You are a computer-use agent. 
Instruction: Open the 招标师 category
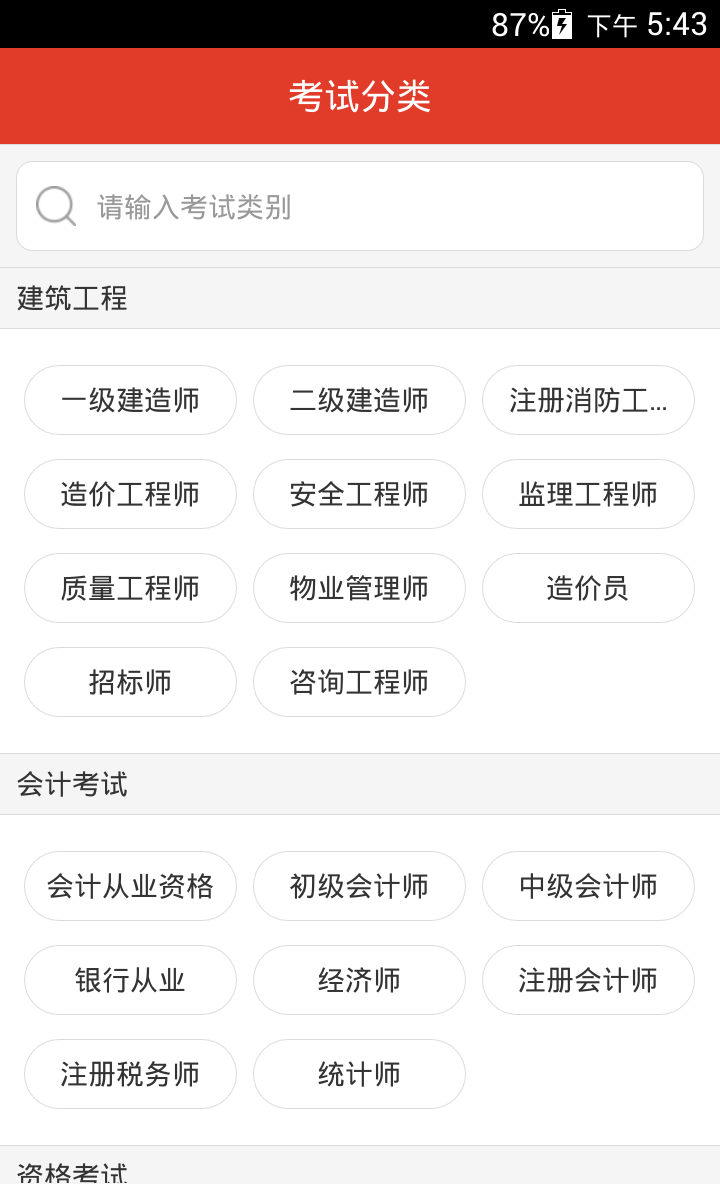(x=131, y=682)
